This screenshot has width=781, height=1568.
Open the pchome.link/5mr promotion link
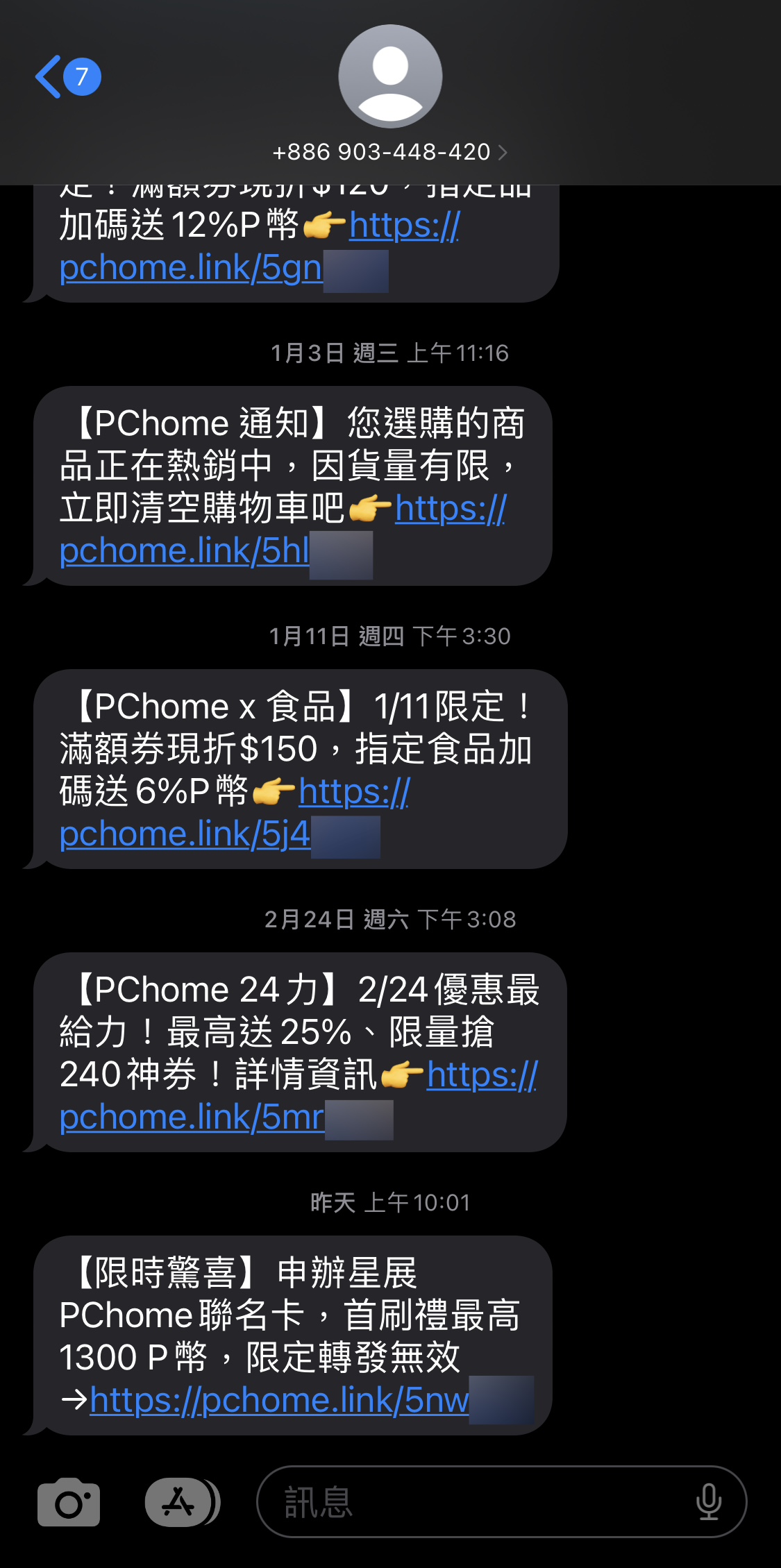191,1118
